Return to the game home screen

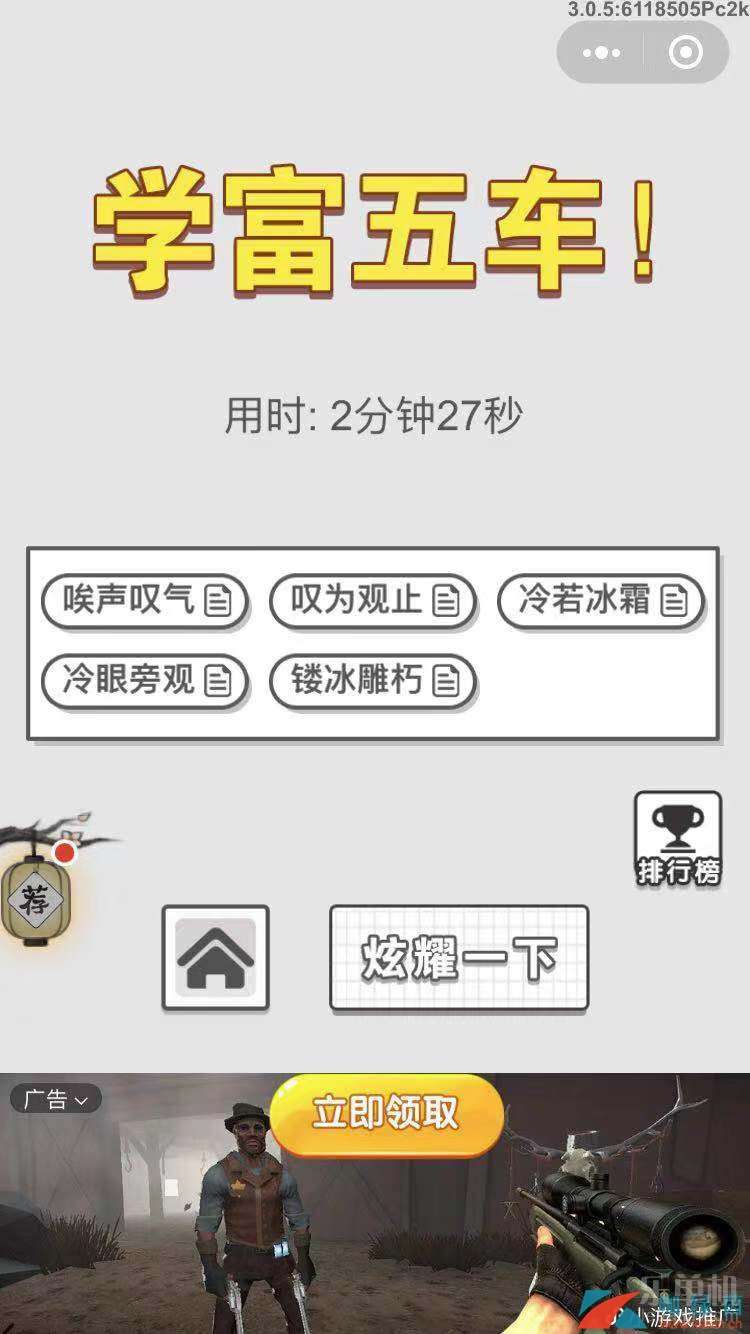click(x=215, y=957)
